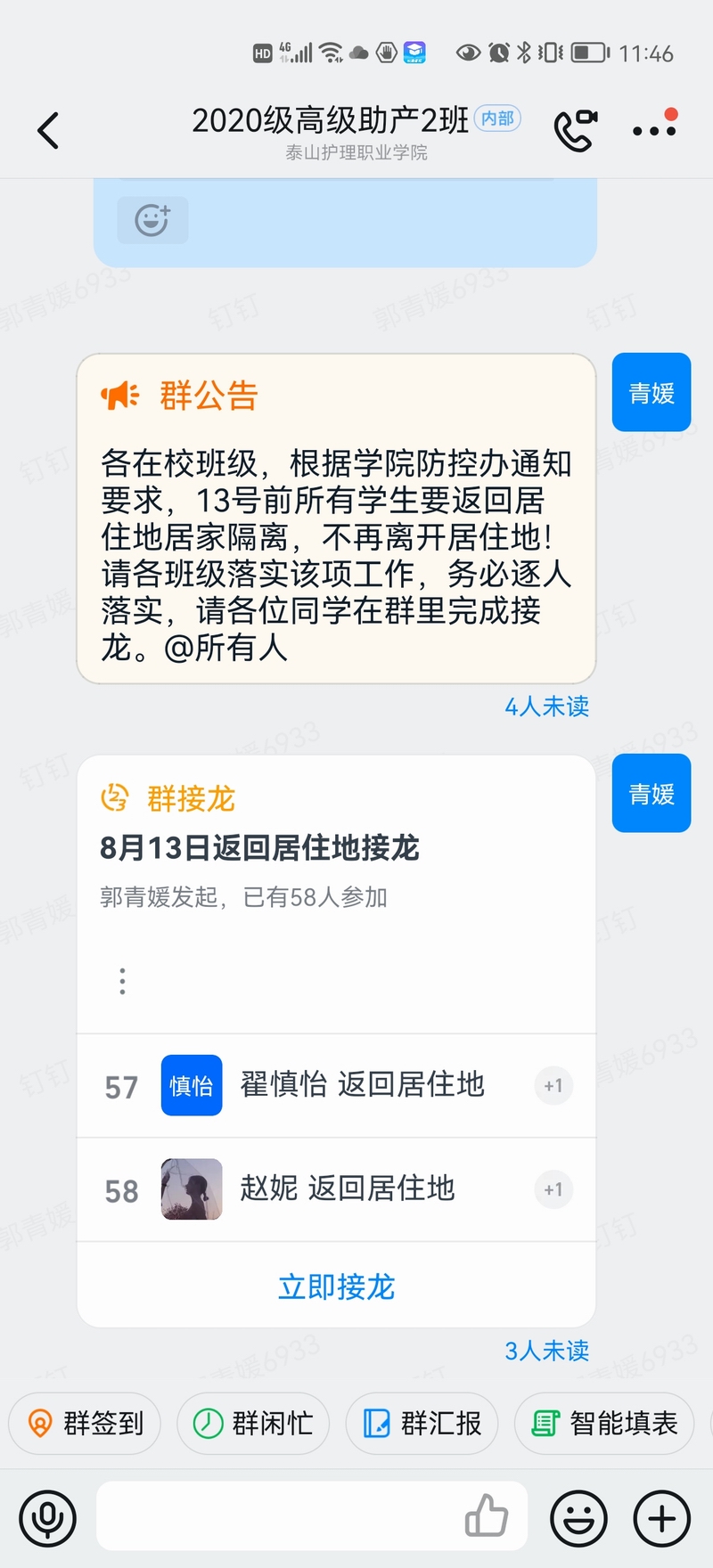Focus the message text field
Viewport: 713px width, 1568px height.
pos(276,1517)
